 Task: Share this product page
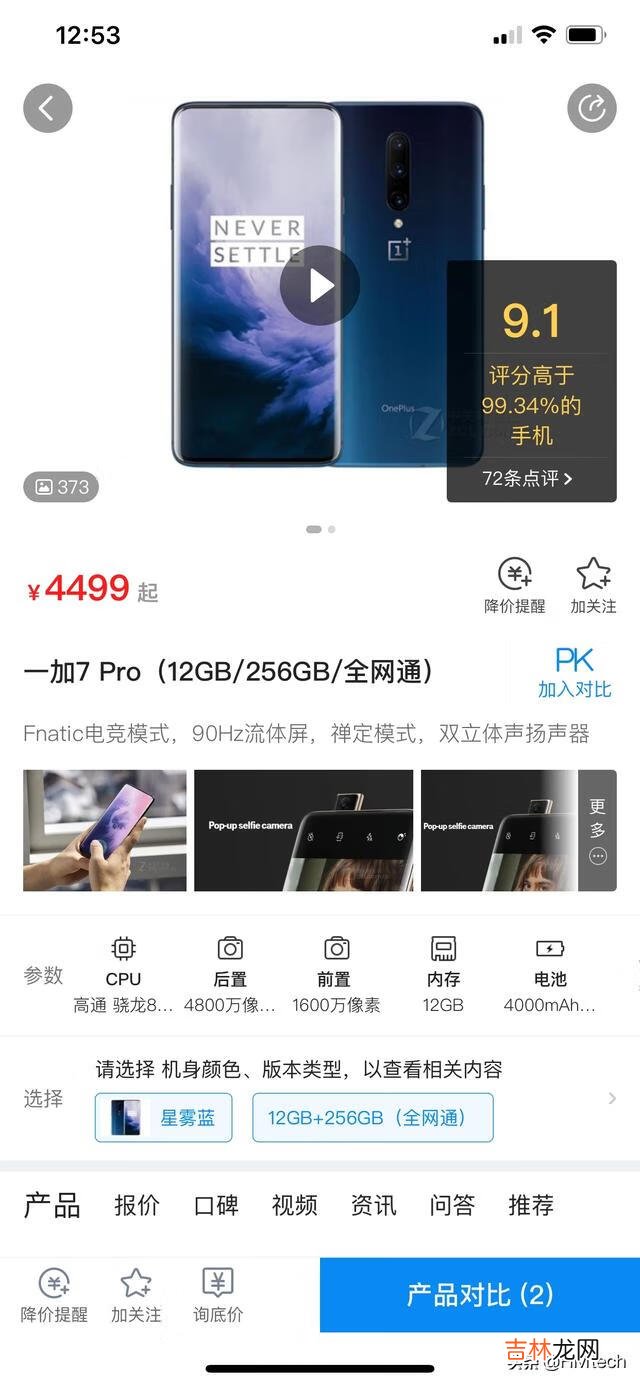point(591,108)
